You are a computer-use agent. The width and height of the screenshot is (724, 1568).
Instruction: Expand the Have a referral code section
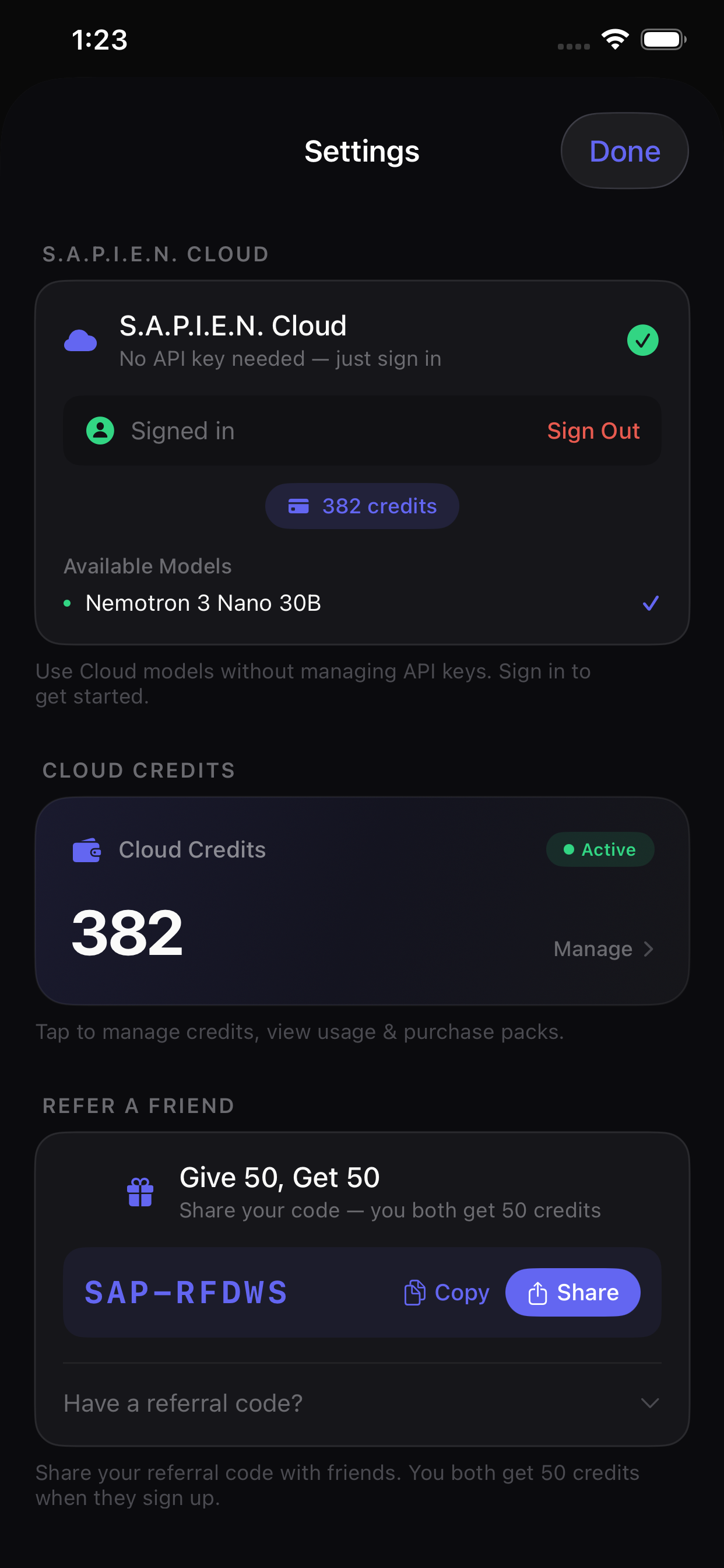point(649,1403)
